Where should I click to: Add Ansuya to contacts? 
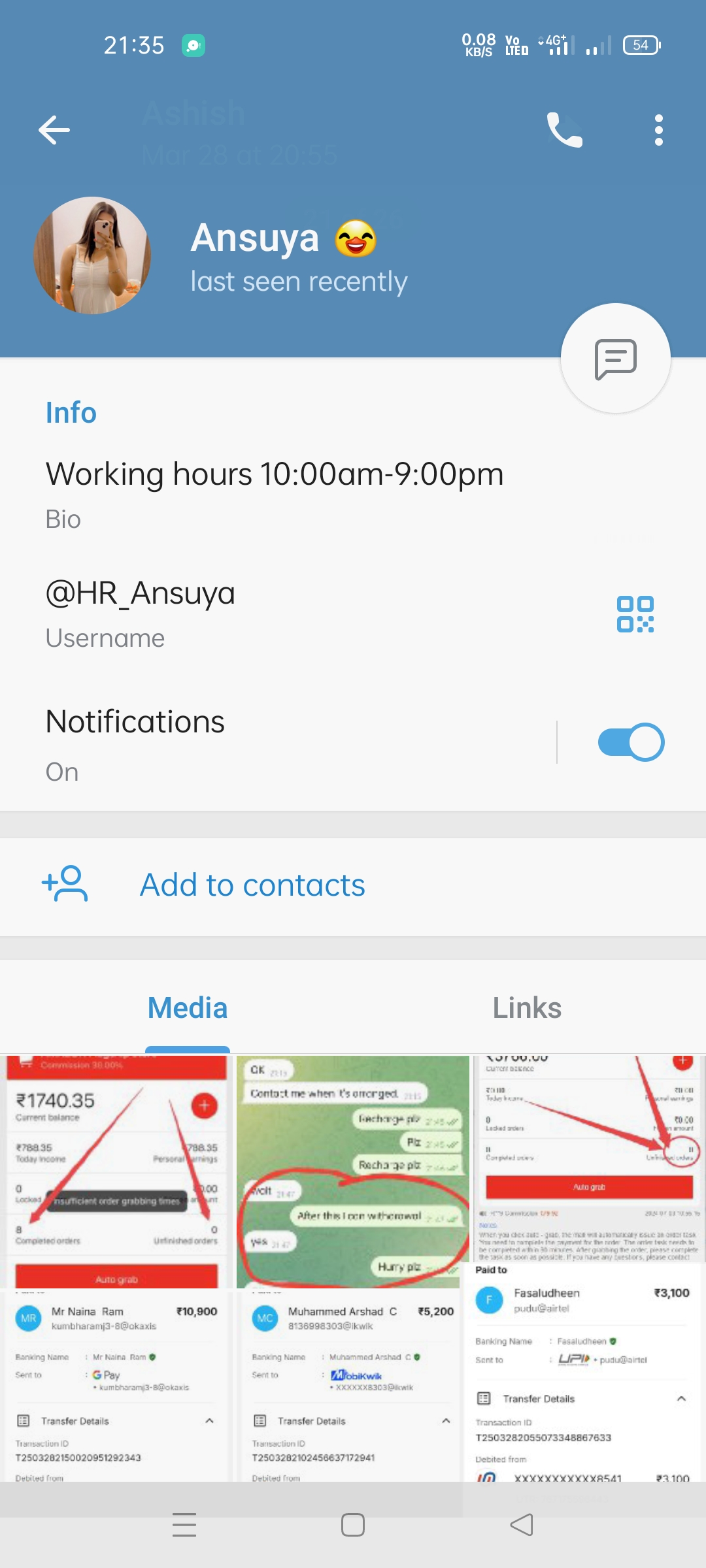tap(252, 886)
